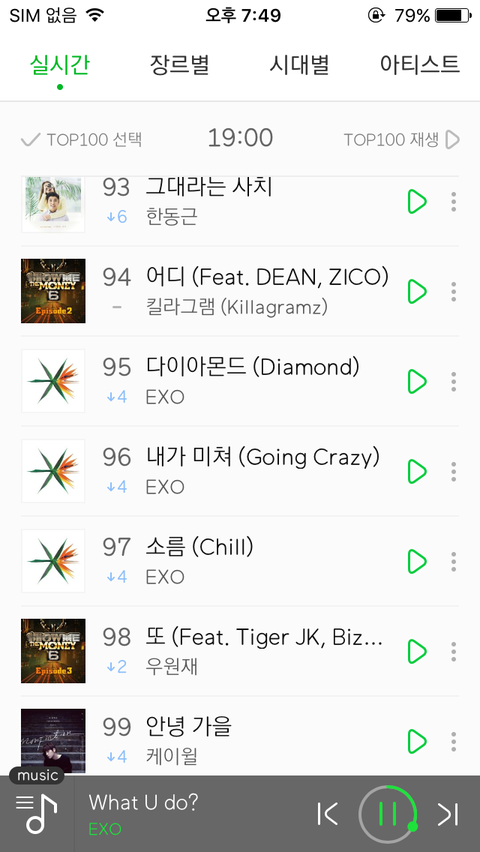Open more options for 그대라는 사치

[x=453, y=202]
